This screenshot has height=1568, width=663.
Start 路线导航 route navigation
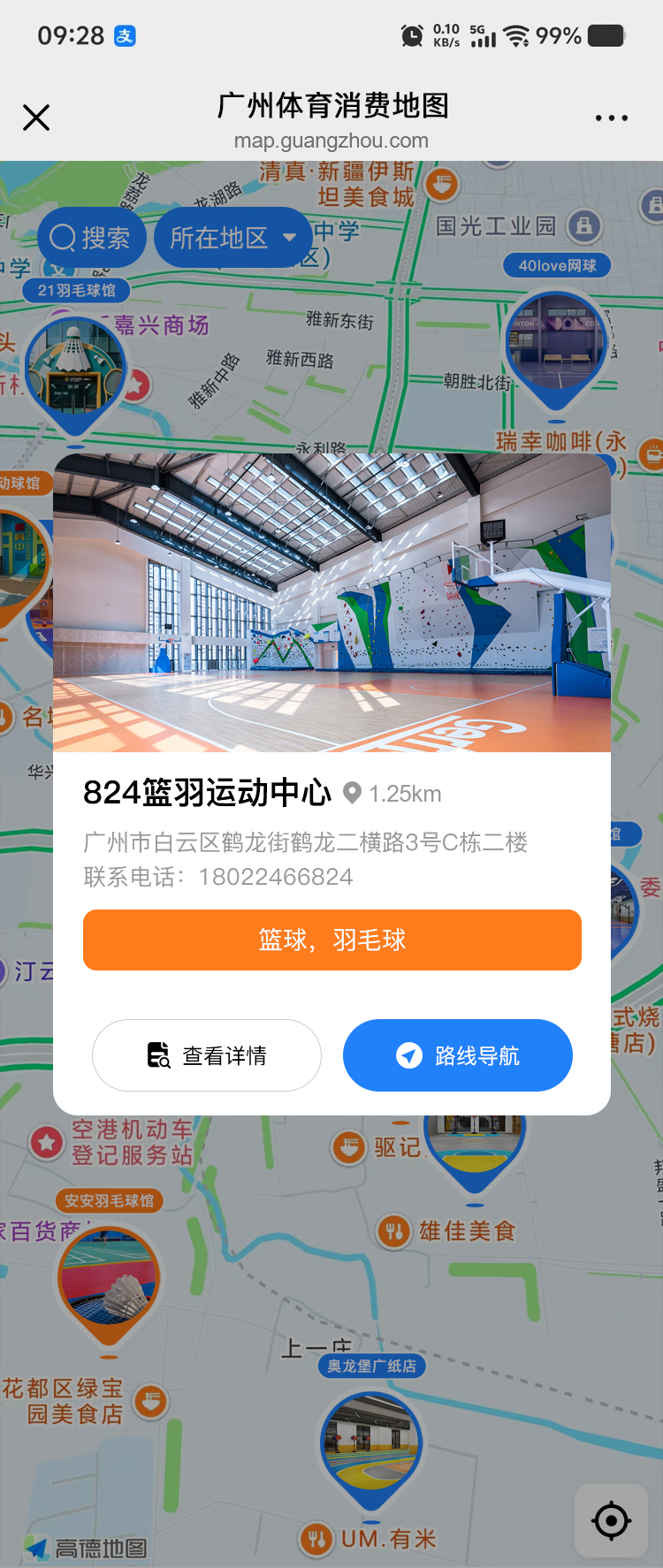[x=458, y=1055]
